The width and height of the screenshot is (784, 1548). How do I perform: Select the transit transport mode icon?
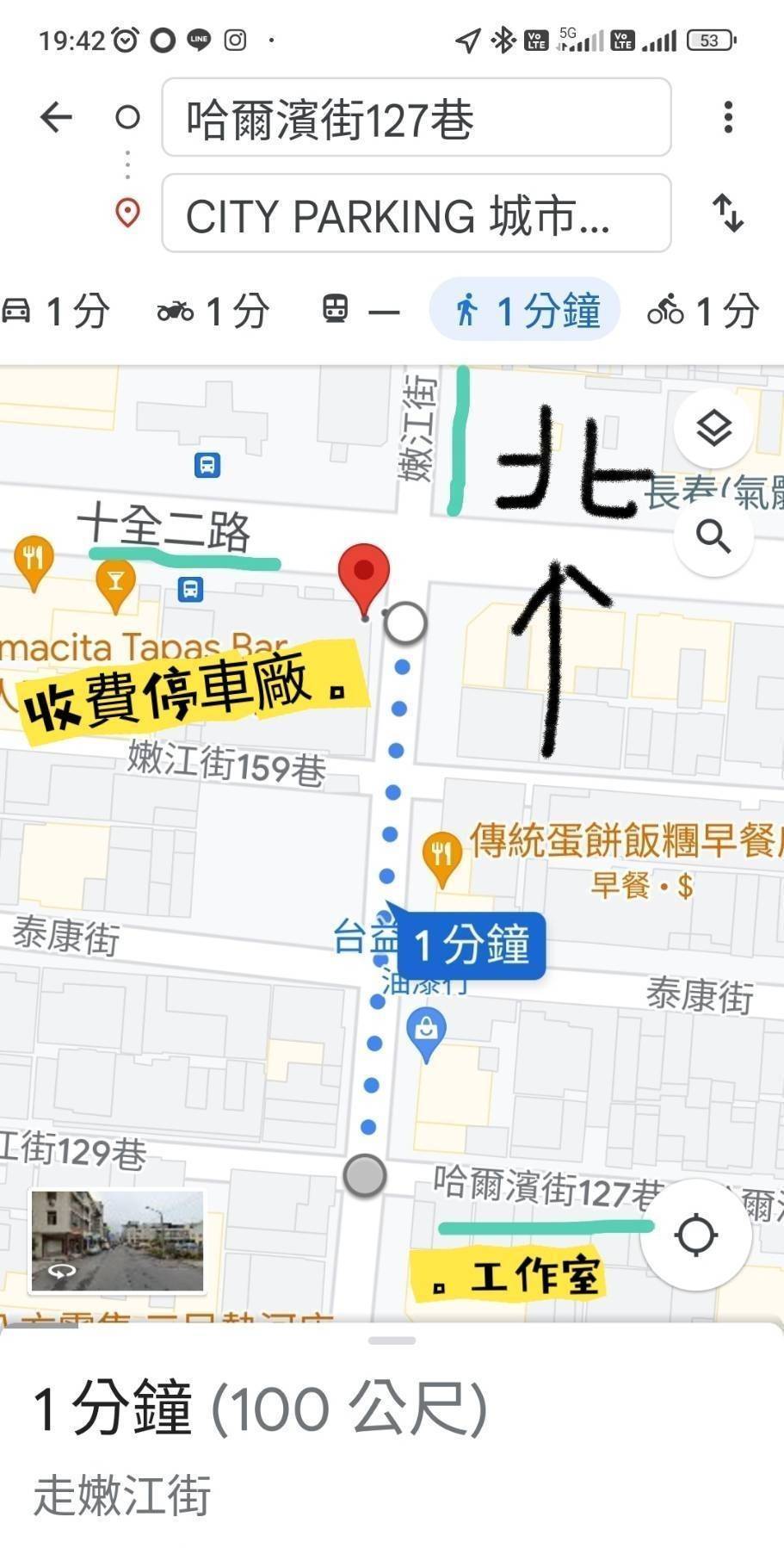coord(334,310)
